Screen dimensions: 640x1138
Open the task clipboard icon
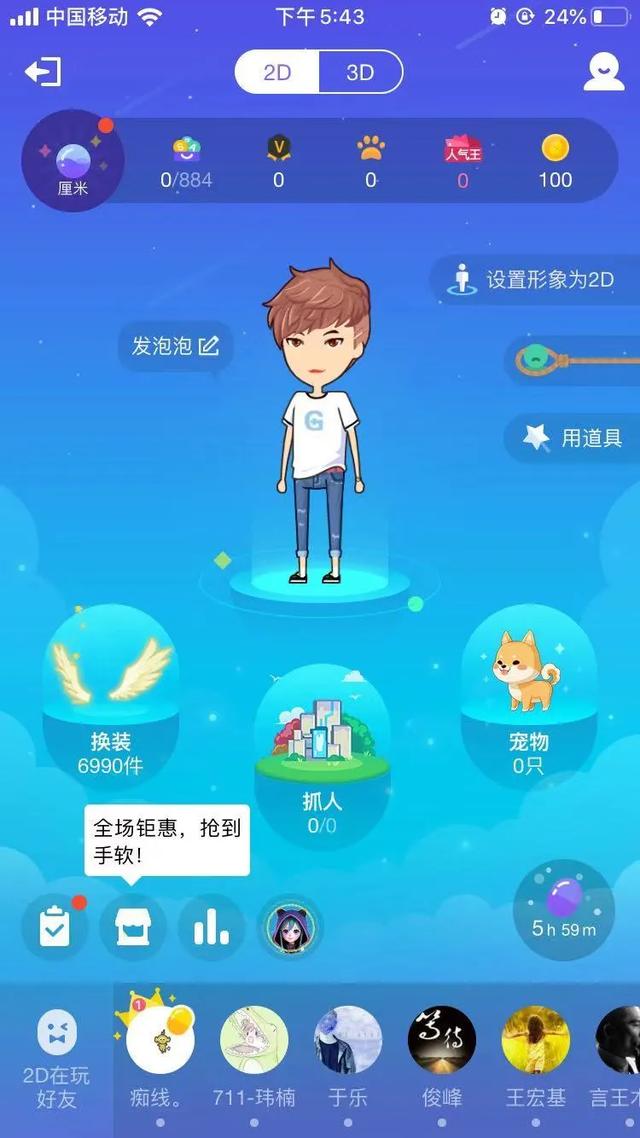(x=54, y=927)
